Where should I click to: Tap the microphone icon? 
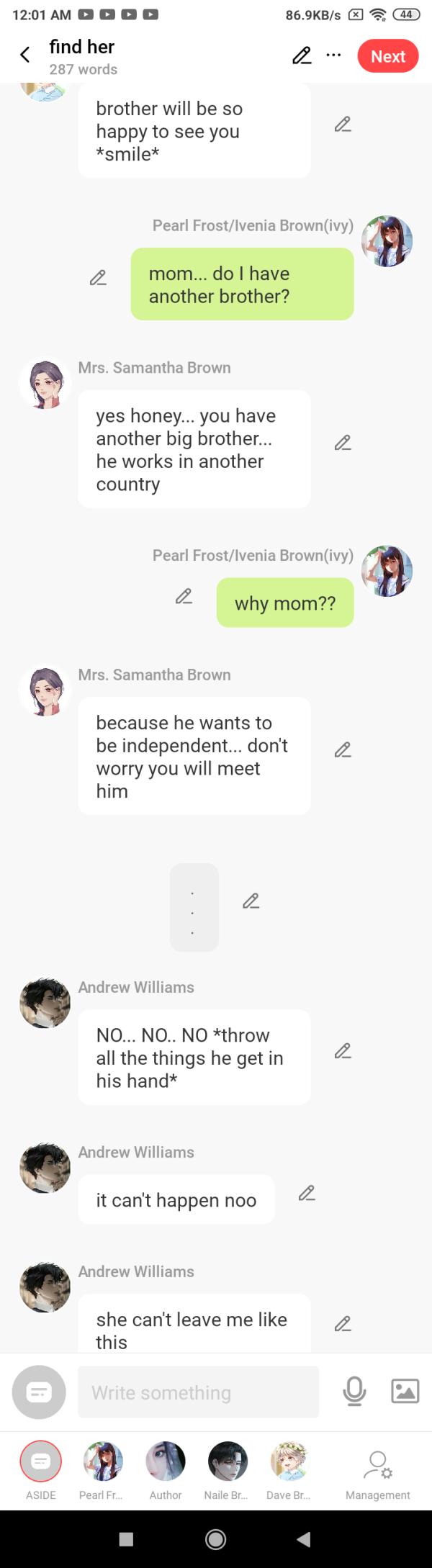click(354, 1391)
